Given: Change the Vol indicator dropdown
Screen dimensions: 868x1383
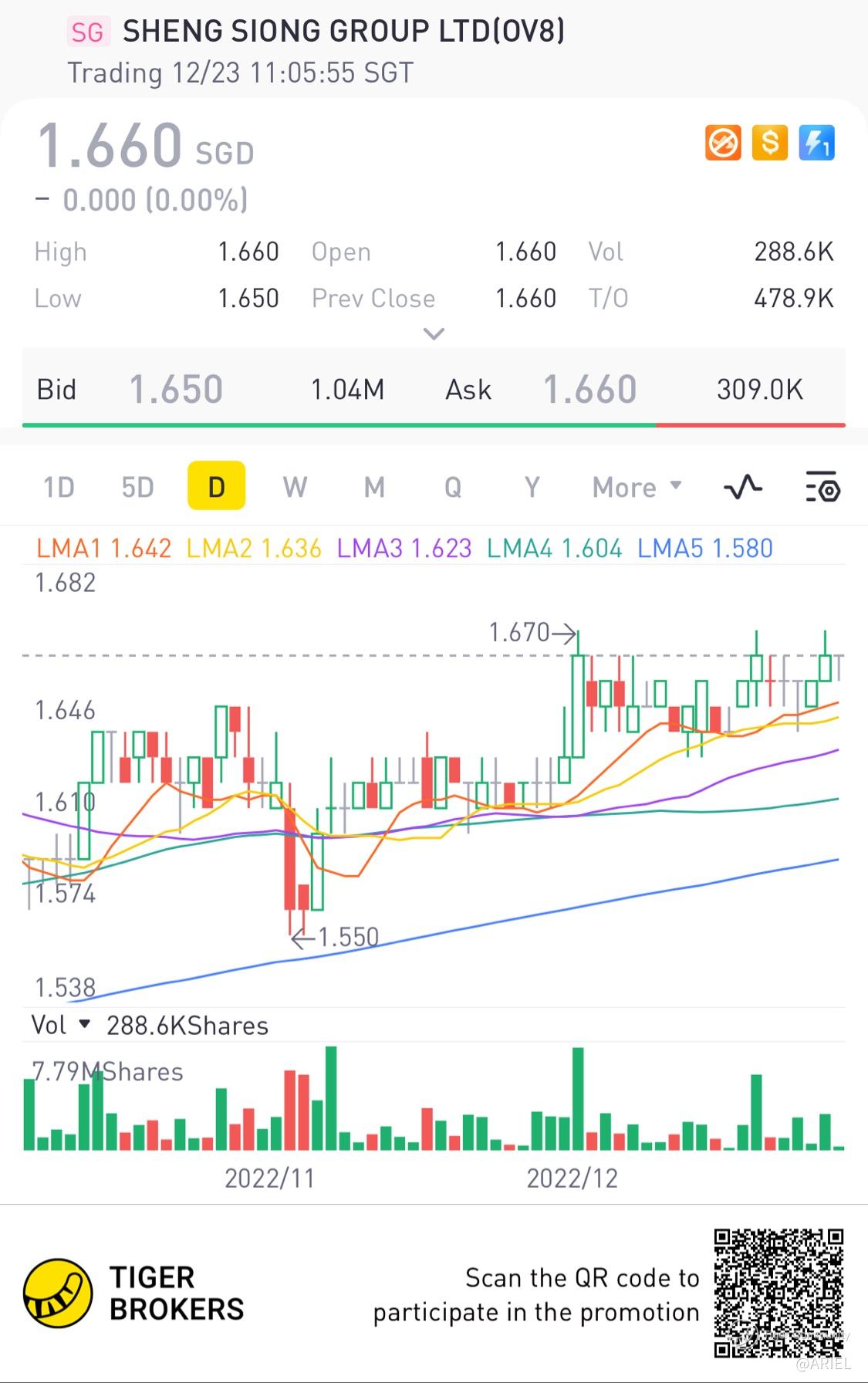Looking at the screenshot, I should pyautogui.click(x=60, y=1025).
